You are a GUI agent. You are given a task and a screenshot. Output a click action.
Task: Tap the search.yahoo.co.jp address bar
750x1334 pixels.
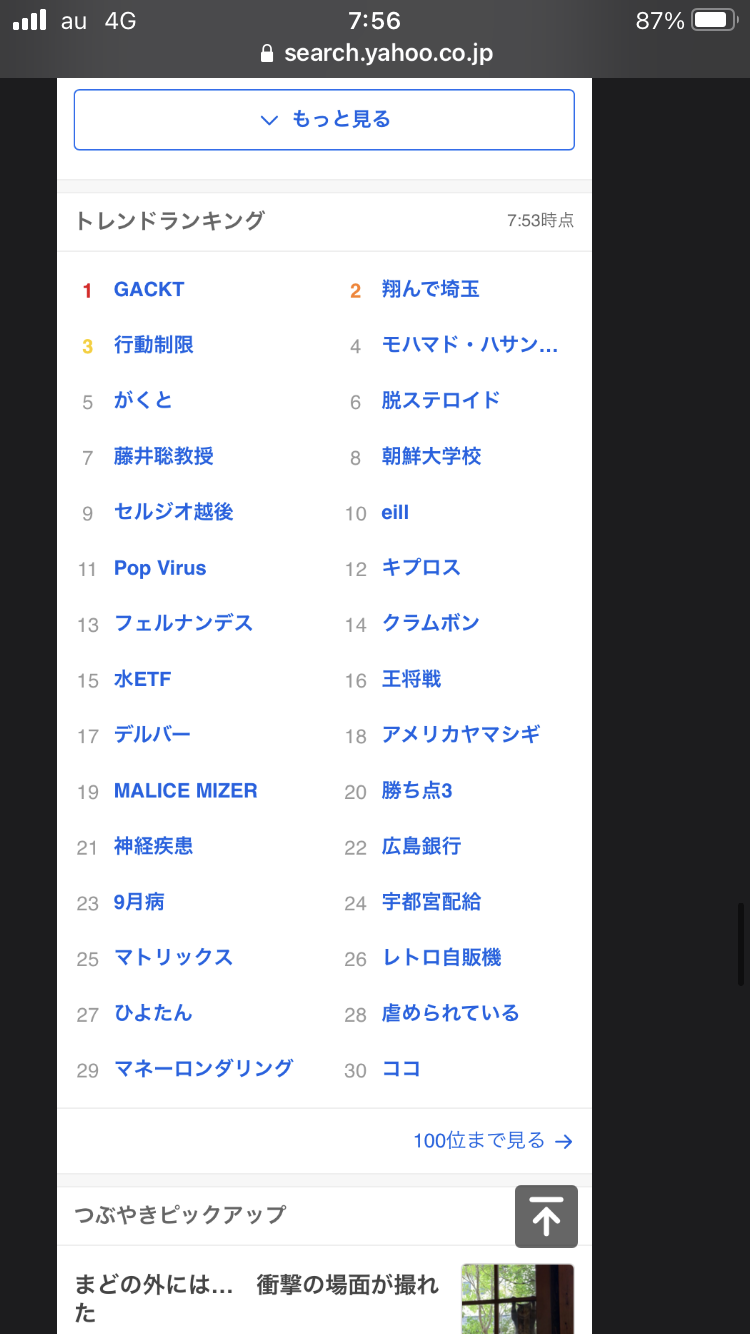point(375,53)
